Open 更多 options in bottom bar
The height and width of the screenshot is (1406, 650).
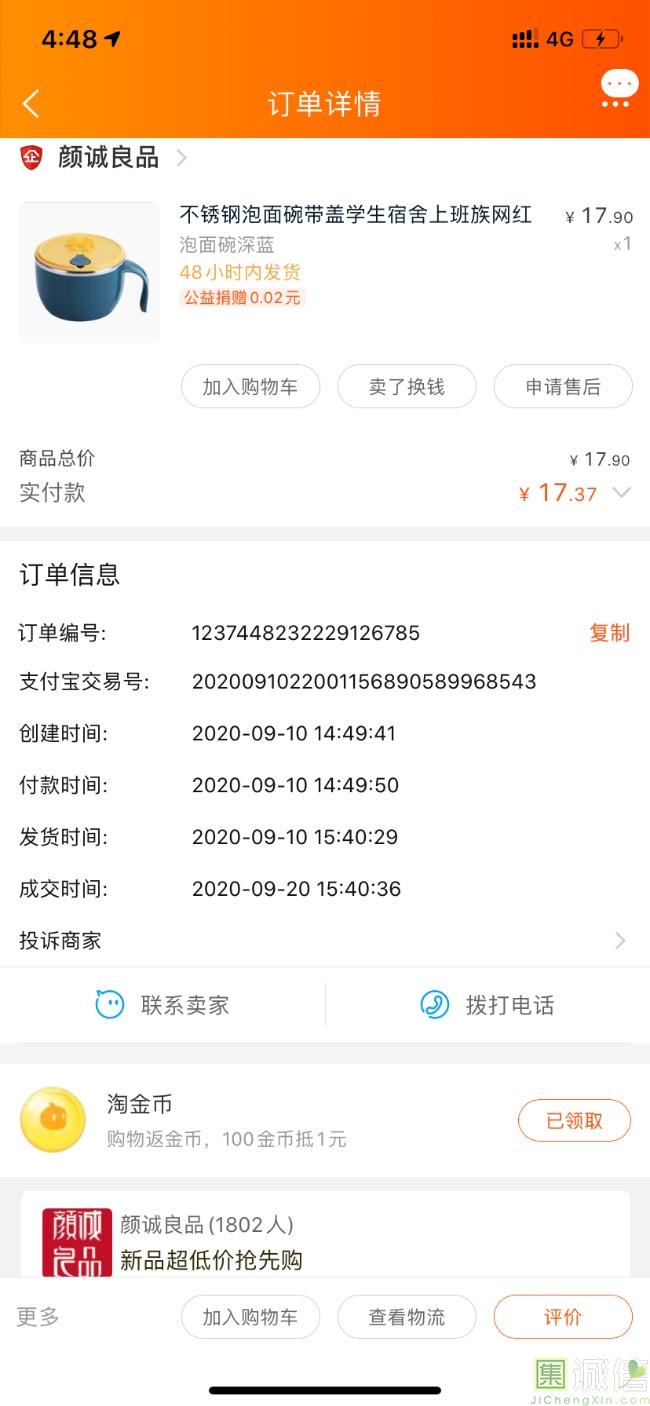(x=38, y=1317)
